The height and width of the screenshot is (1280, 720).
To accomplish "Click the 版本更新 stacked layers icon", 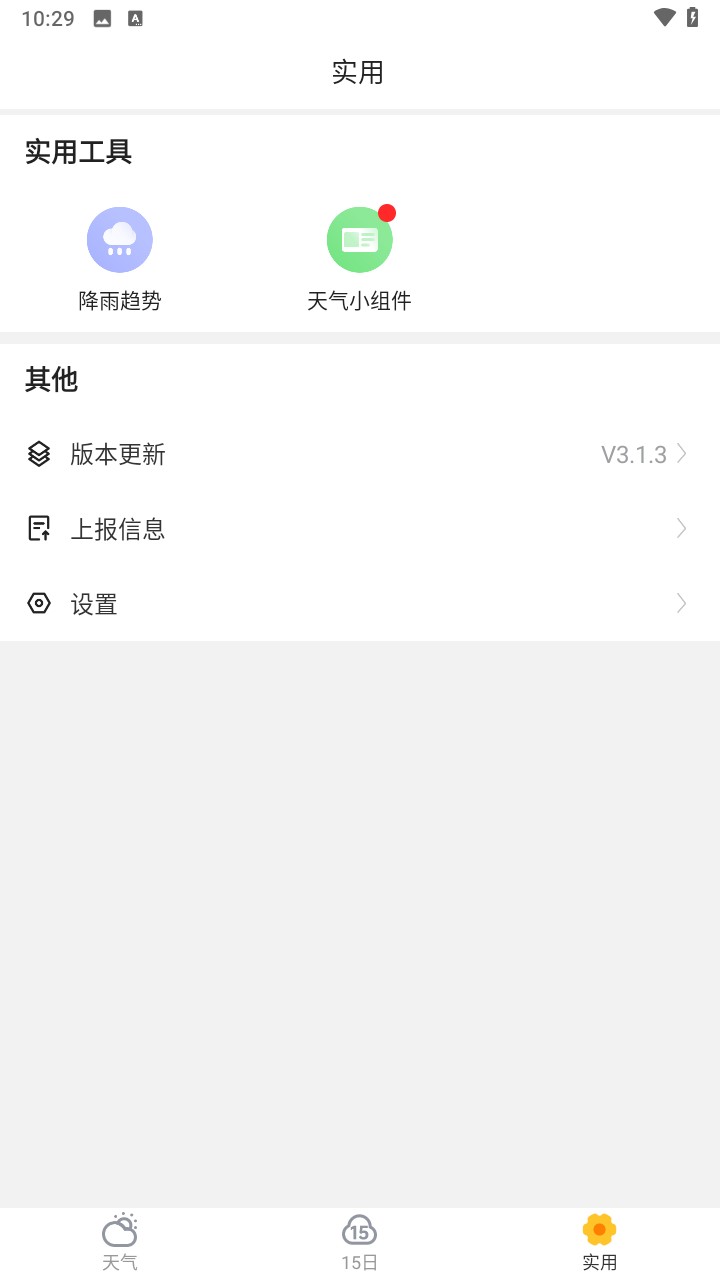I will (38, 454).
